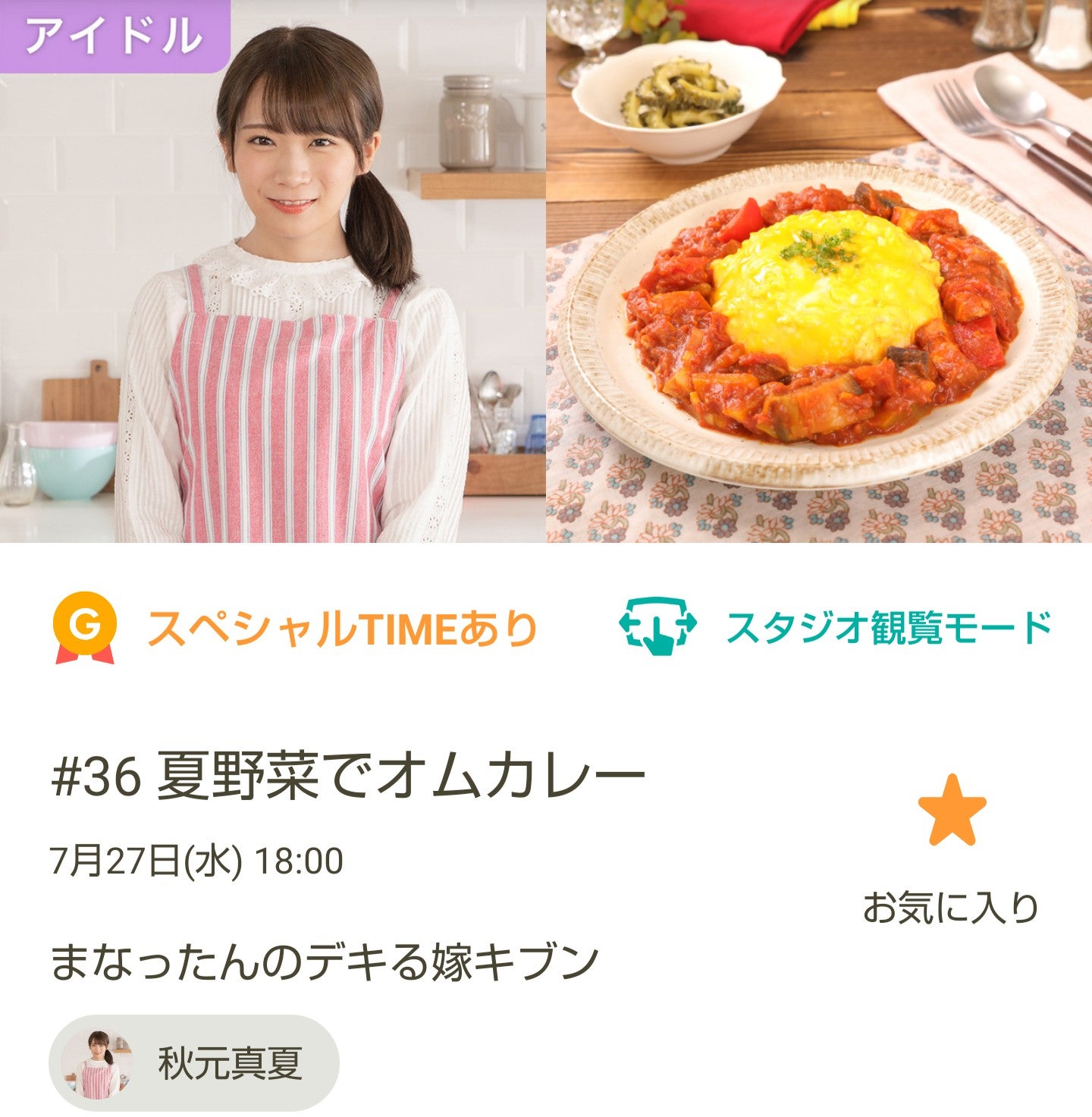
Task: Tap the お気に入り favorite star
Action: click(952, 811)
